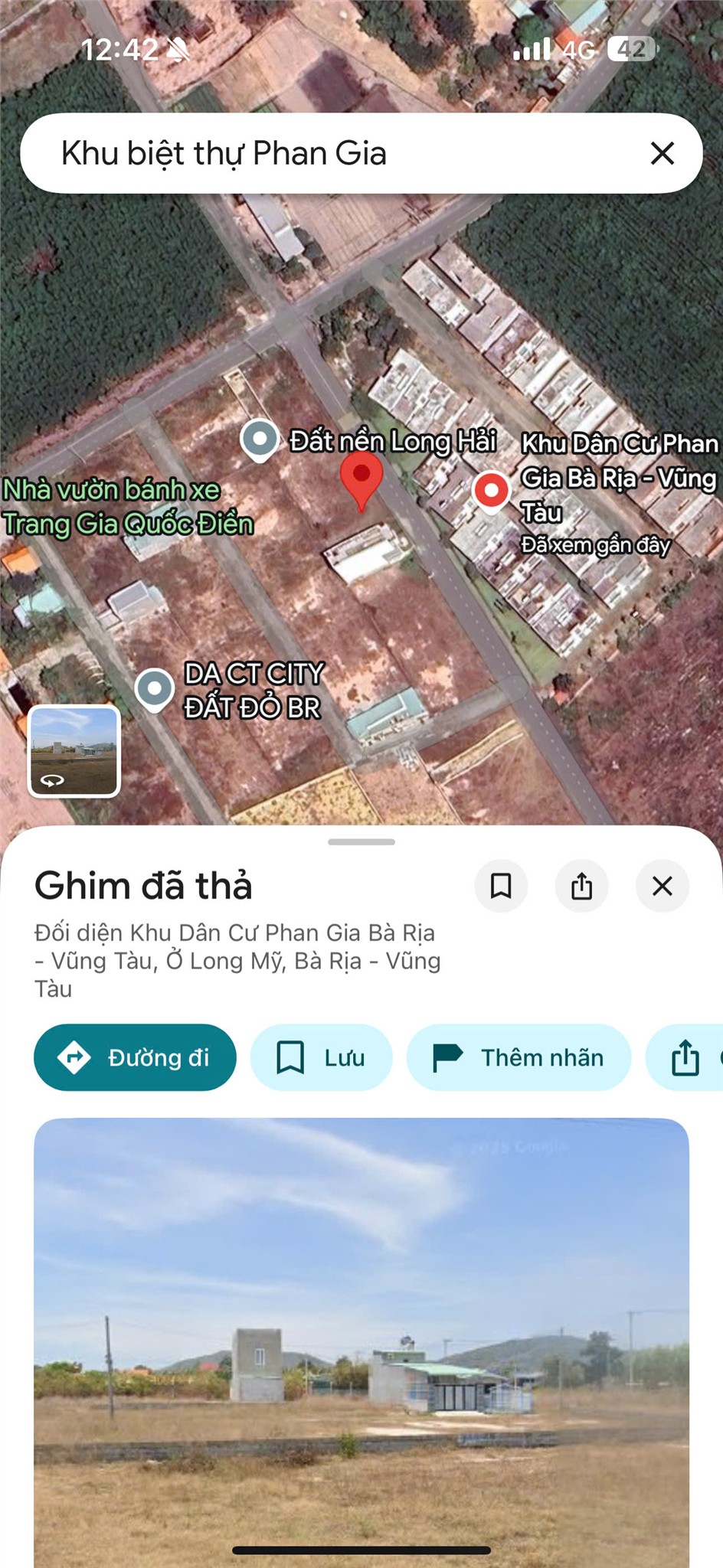Tap the flag icon next to Thêm nhãn
The height and width of the screenshot is (1568, 723).
448,1057
